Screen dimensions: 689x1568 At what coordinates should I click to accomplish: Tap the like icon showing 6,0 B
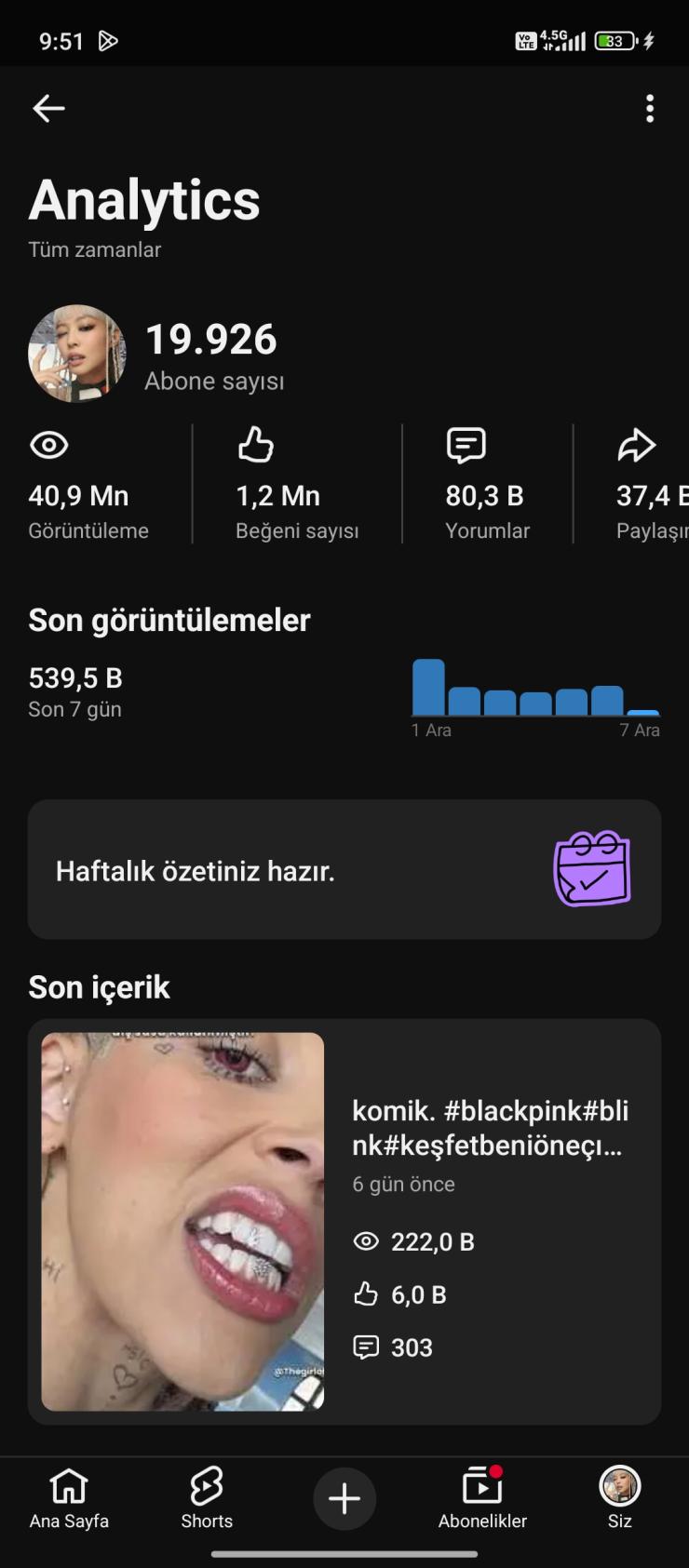click(x=367, y=1293)
